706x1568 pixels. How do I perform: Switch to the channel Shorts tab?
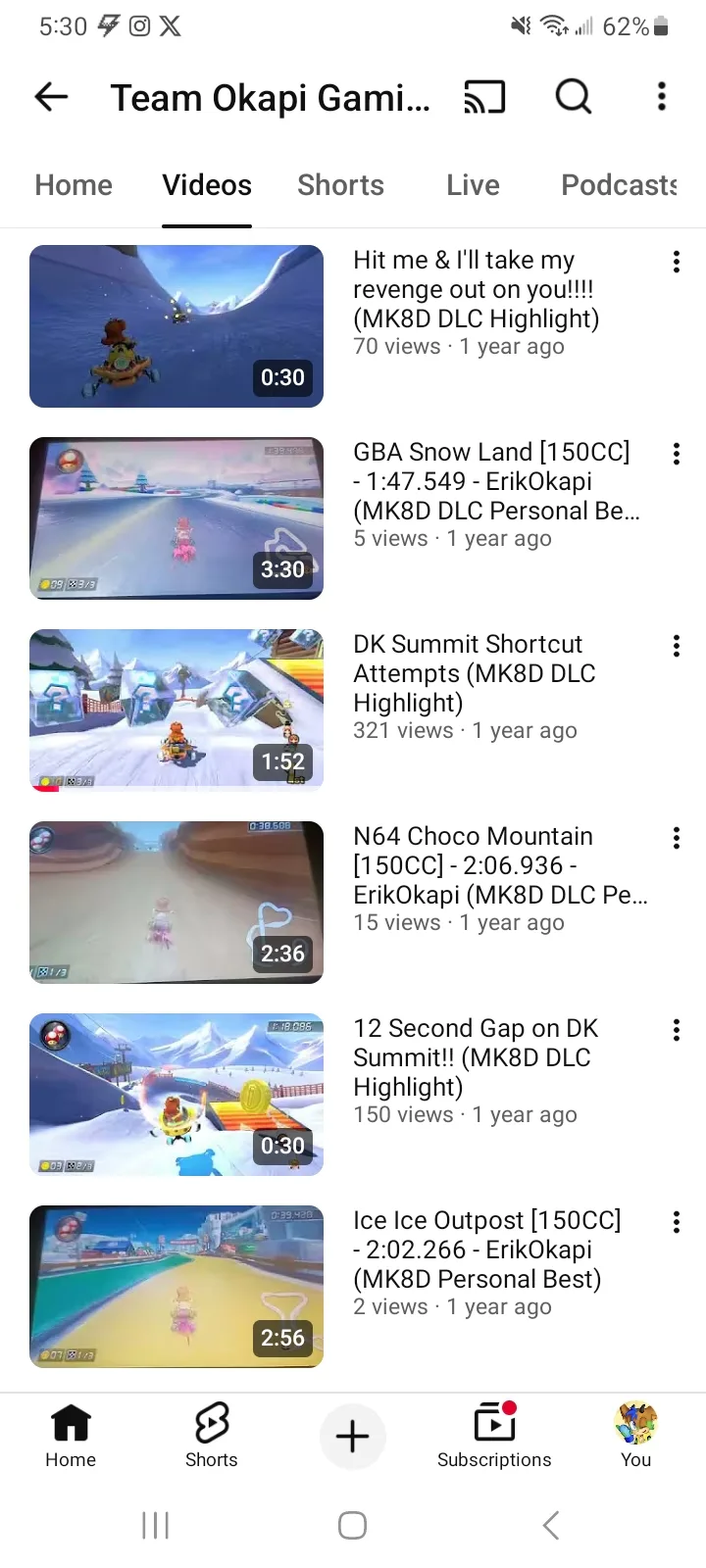(340, 185)
